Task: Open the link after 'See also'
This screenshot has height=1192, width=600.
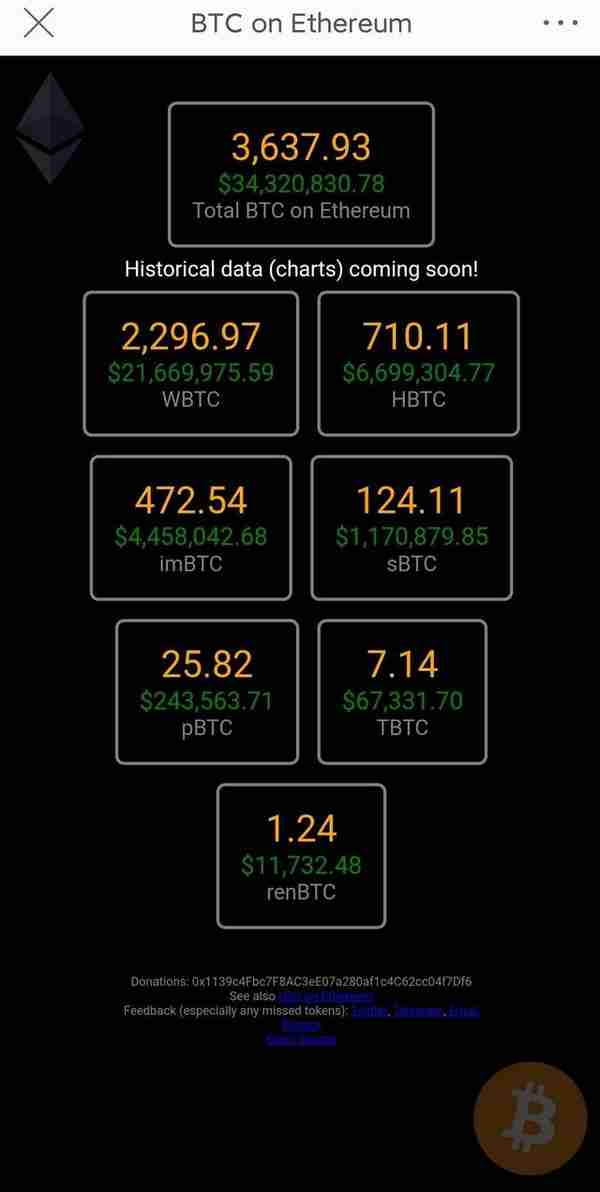Action: (x=325, y=996)
